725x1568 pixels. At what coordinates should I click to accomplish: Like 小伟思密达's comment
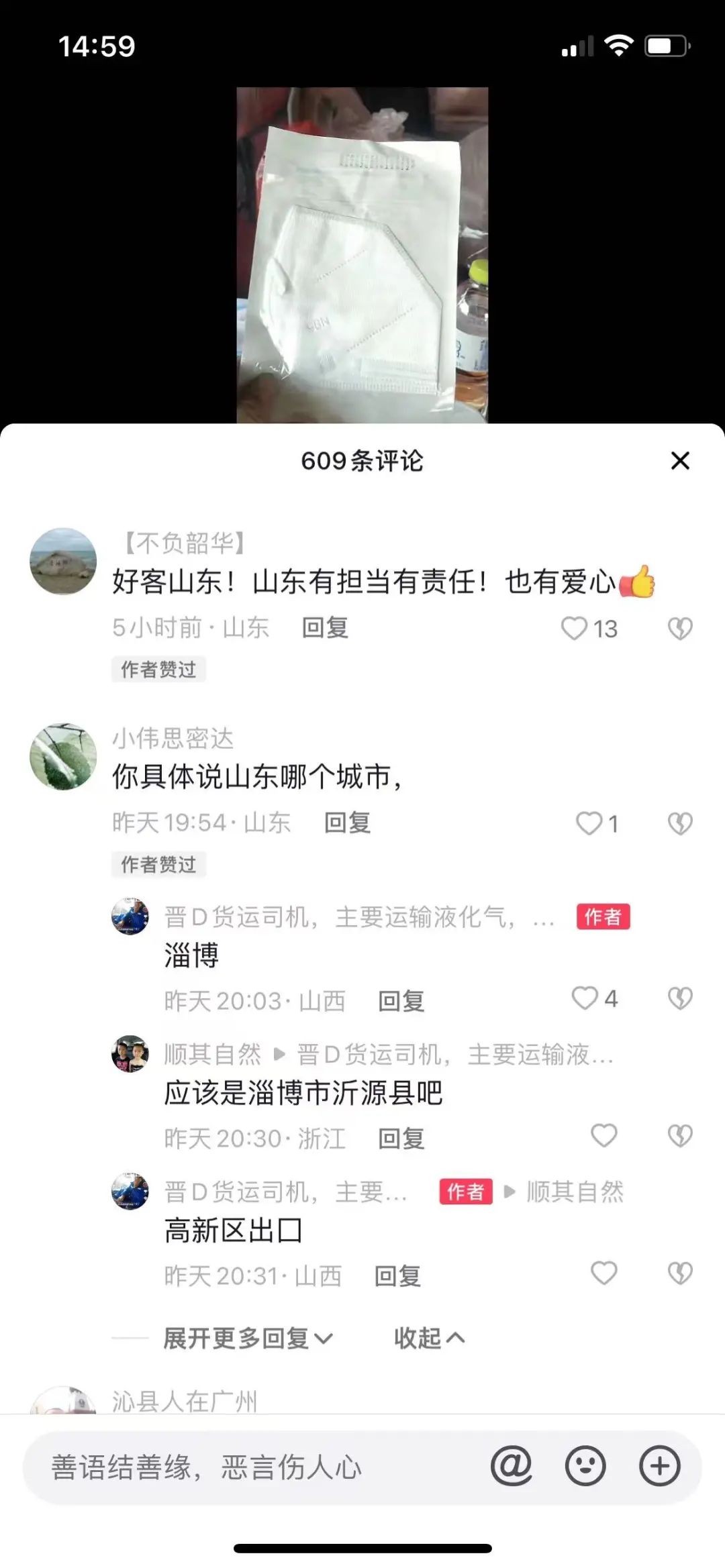click(589, 823)
